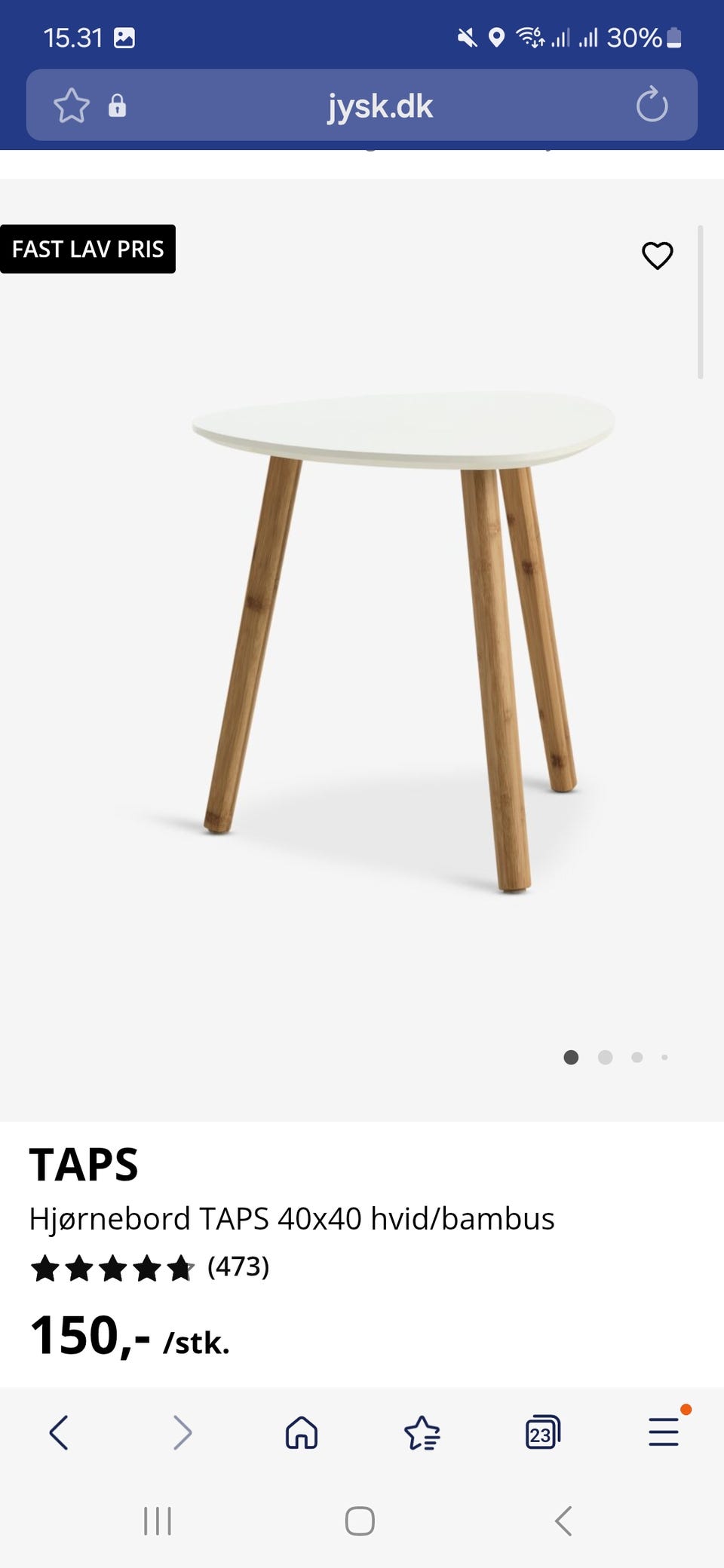The width and height of the screenshot is (724, 1568).
Task: Open the browser home page
Action: point(302,1432)
